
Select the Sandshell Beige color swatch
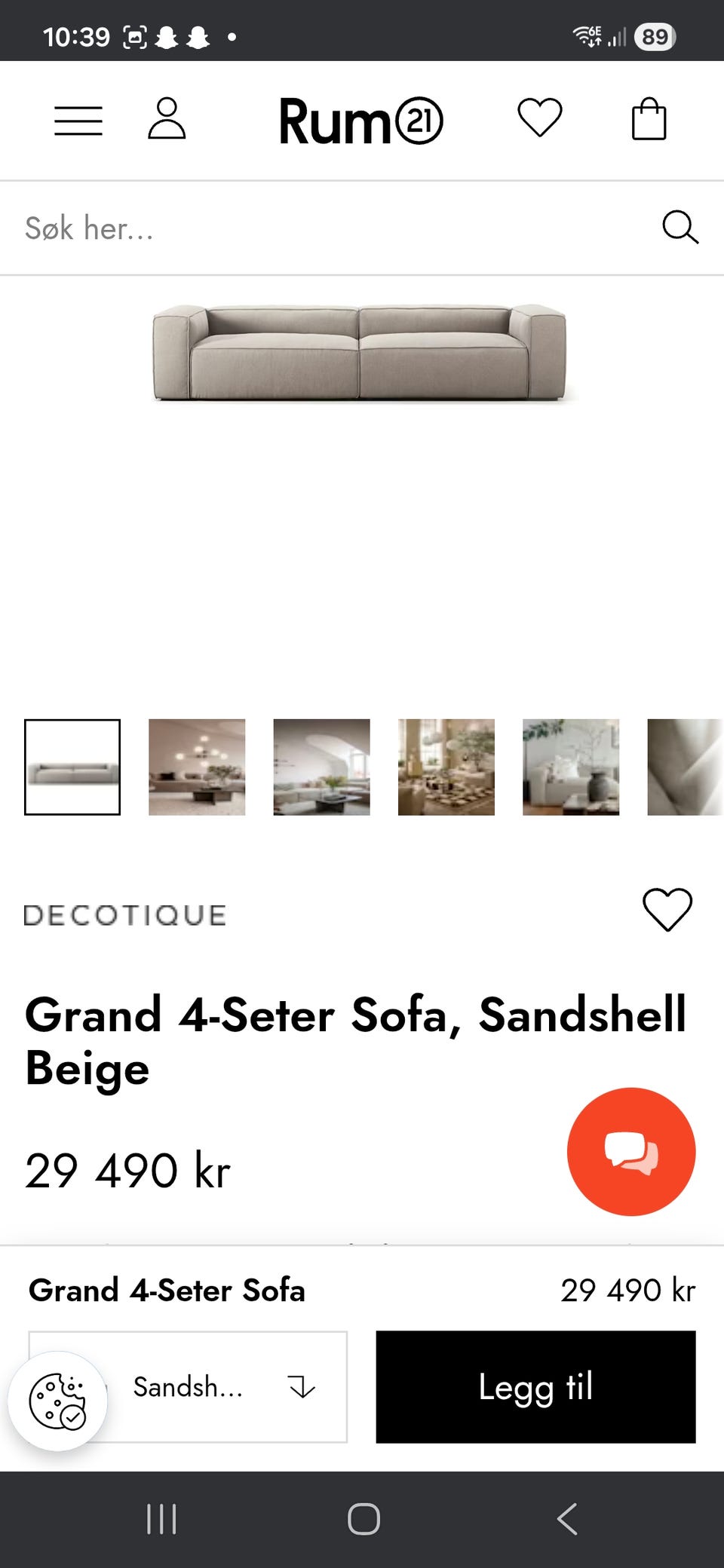[189, 1387]
